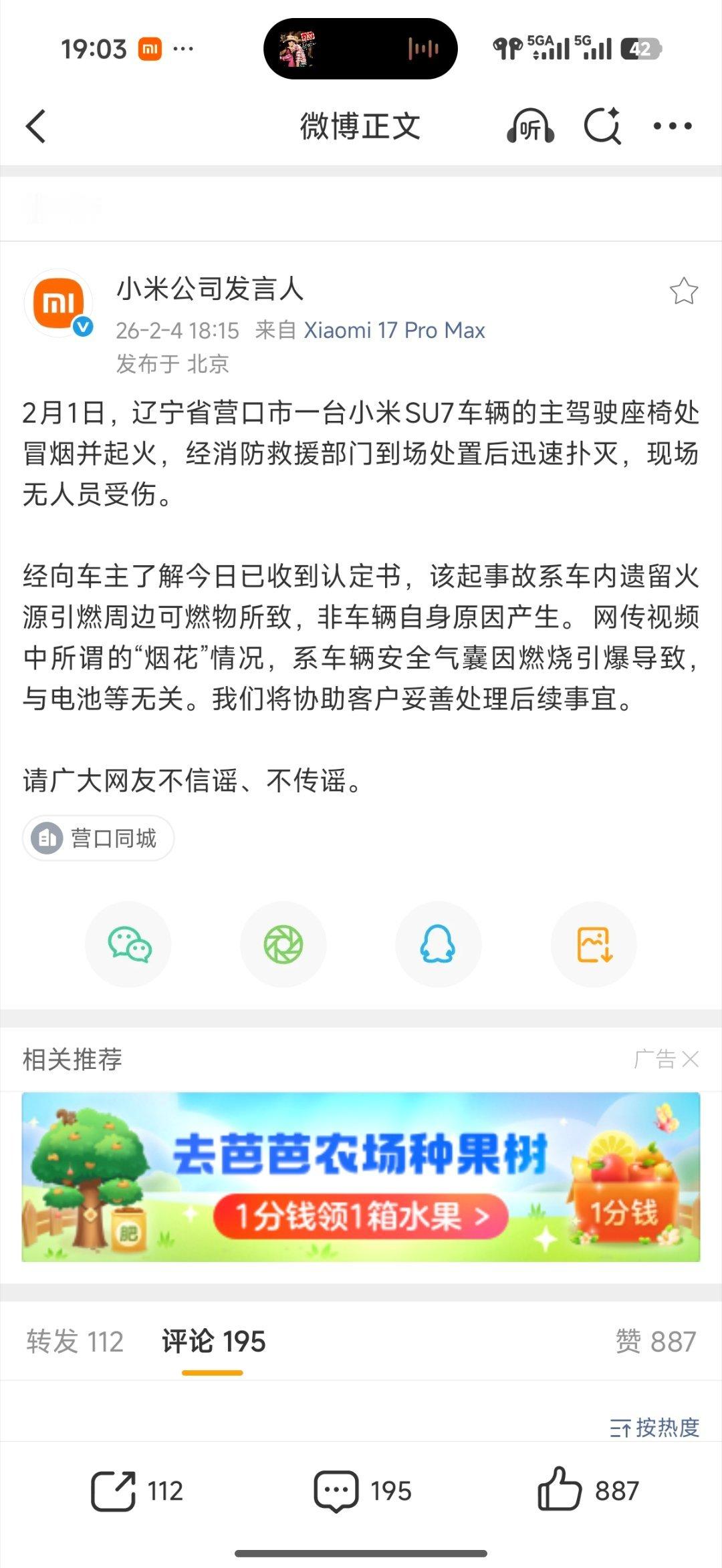Star the post using favorite icon
722x1568 pixels.
(x=684, y=290)
